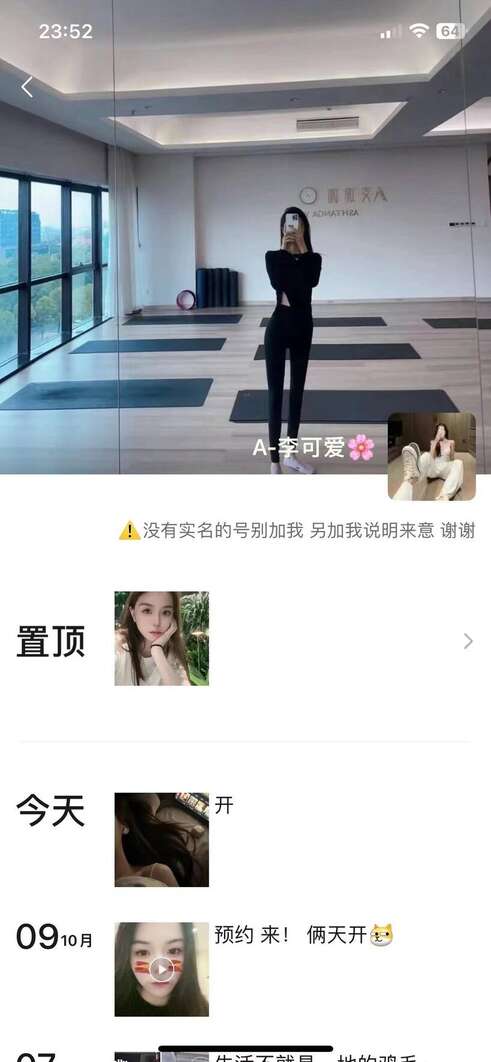This screenshot has width=491, height=1062.
Task: Tap the yoga studio cover photo
Action: pos(245,237)
